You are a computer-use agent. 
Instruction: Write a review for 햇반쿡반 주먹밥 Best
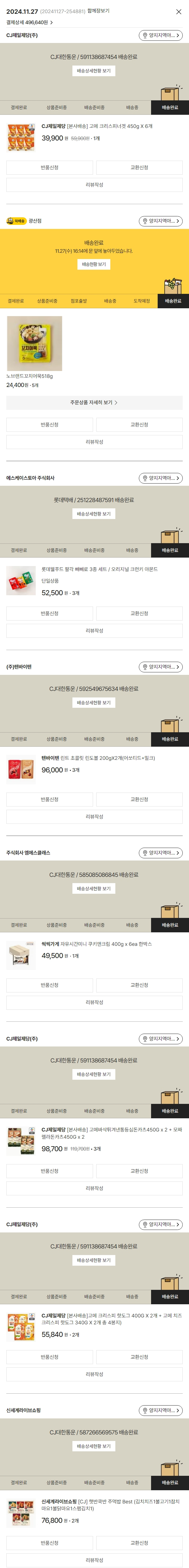coord(94,1560)
